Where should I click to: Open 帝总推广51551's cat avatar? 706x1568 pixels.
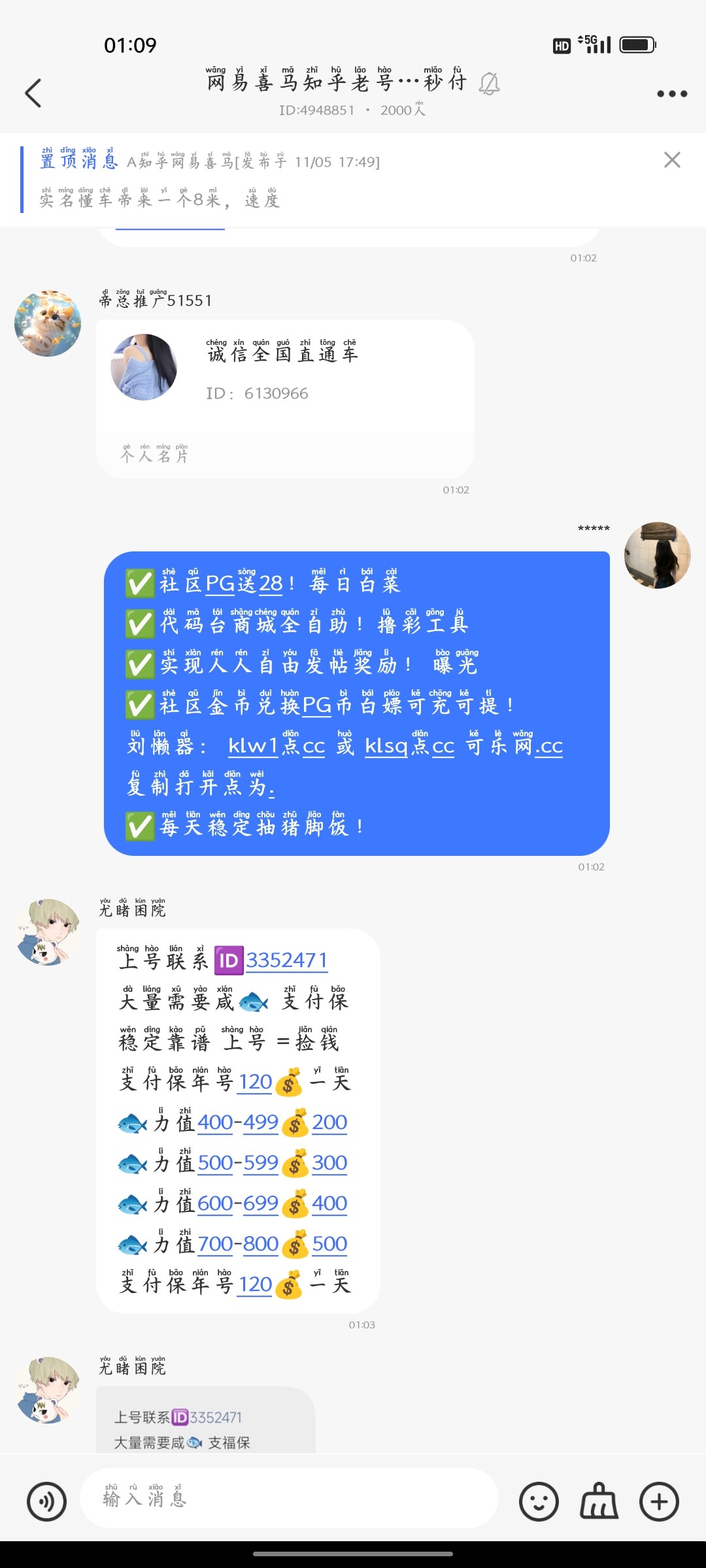(48, 323)
